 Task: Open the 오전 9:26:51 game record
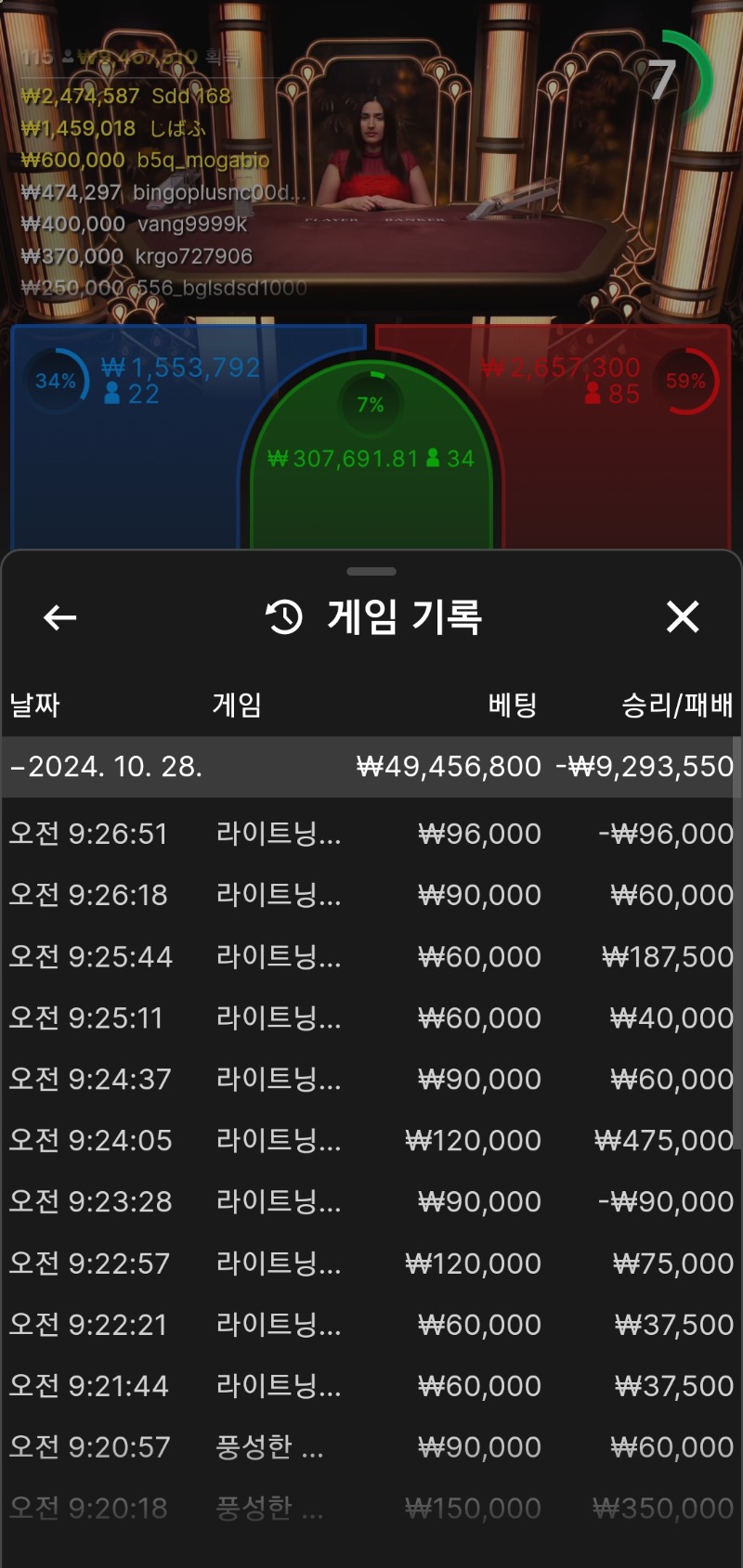[370, 834]
